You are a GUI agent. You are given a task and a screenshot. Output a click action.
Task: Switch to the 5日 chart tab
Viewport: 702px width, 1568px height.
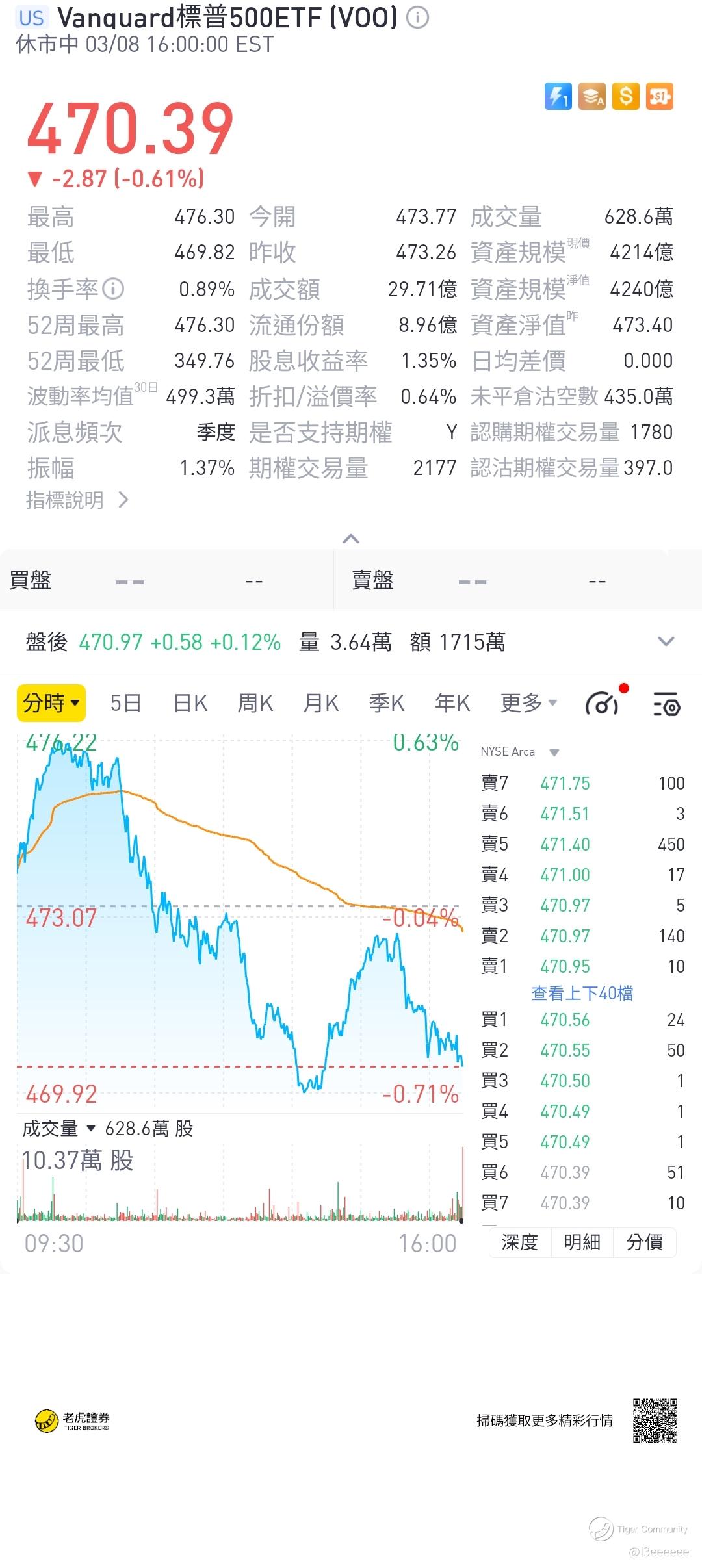click(x=125, y=703)
